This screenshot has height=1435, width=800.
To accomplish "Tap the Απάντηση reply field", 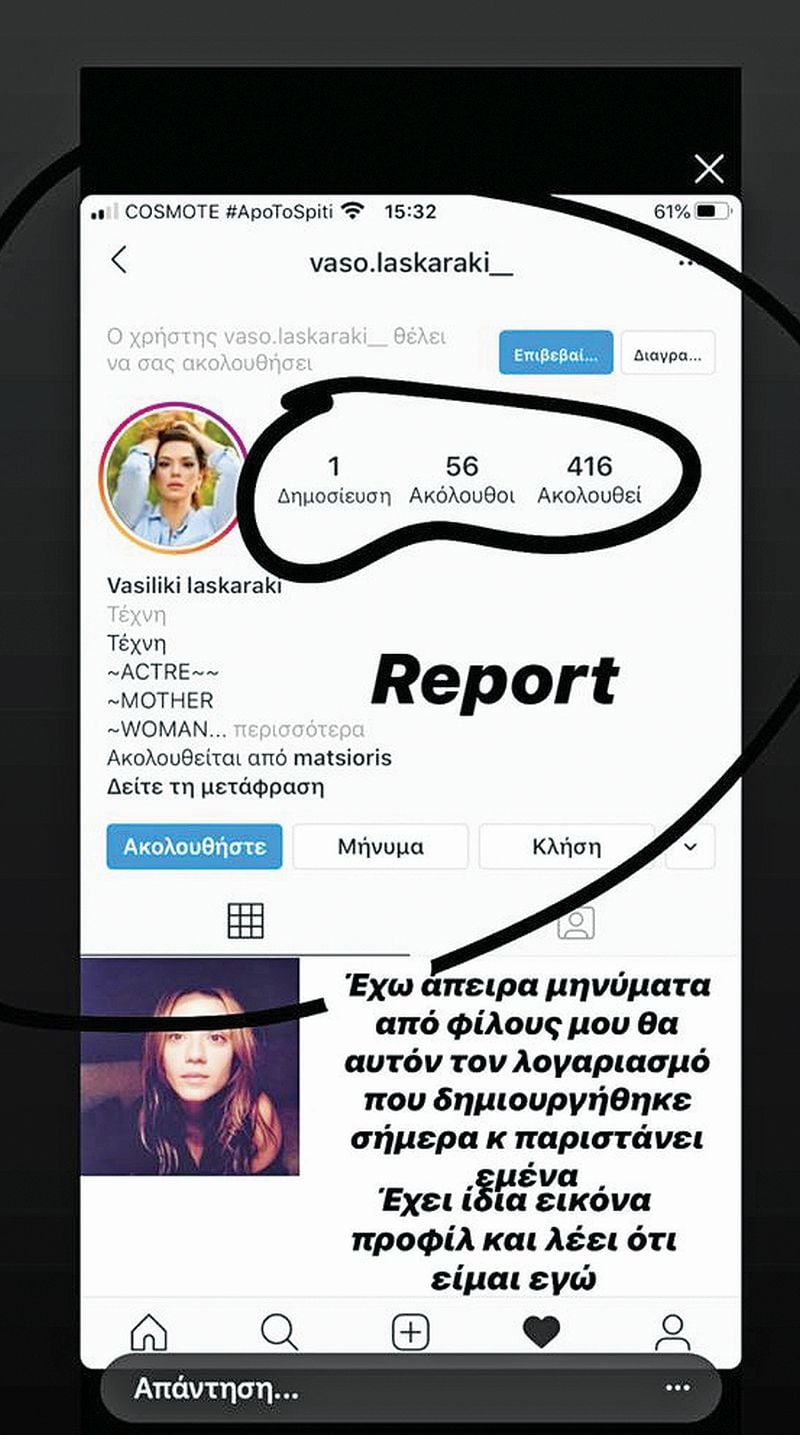I will pos(380,1389).
